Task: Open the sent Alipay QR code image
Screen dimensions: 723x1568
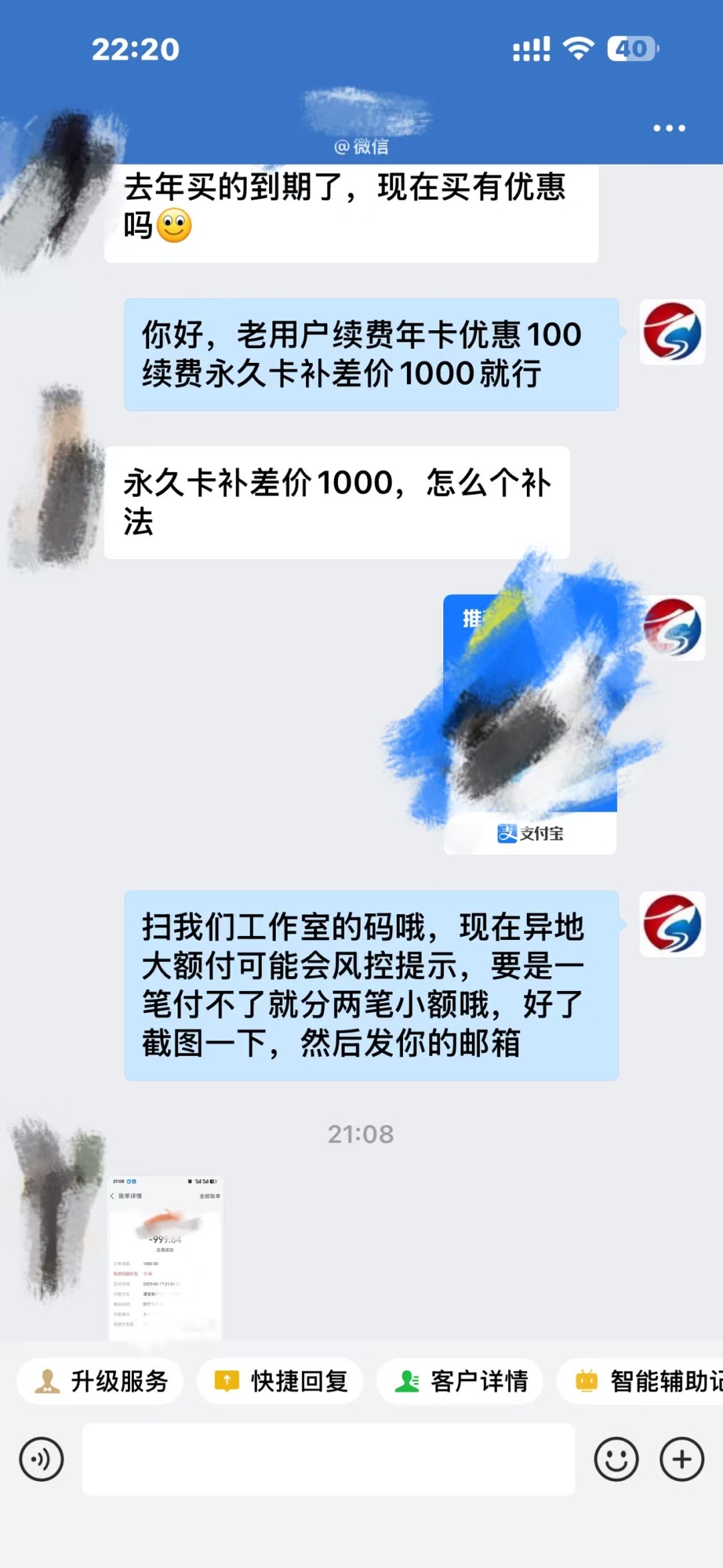Action: click(530, 723)
